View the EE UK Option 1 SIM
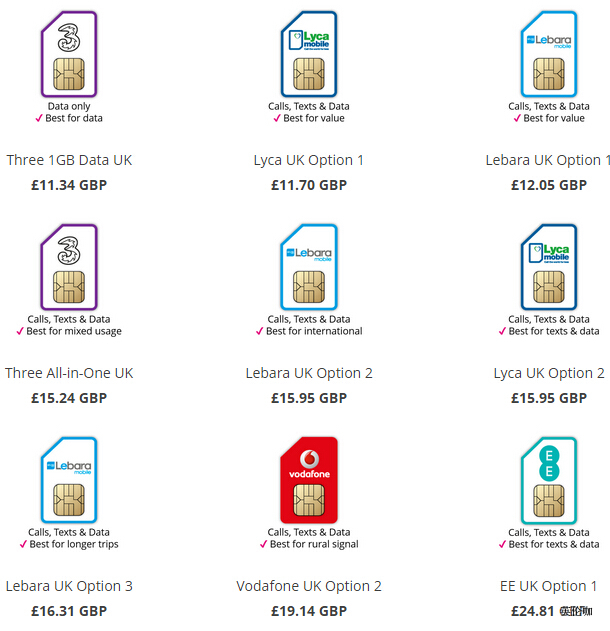Screen dimensions: 610x631 pyautogui.click(x=549, y=586)
